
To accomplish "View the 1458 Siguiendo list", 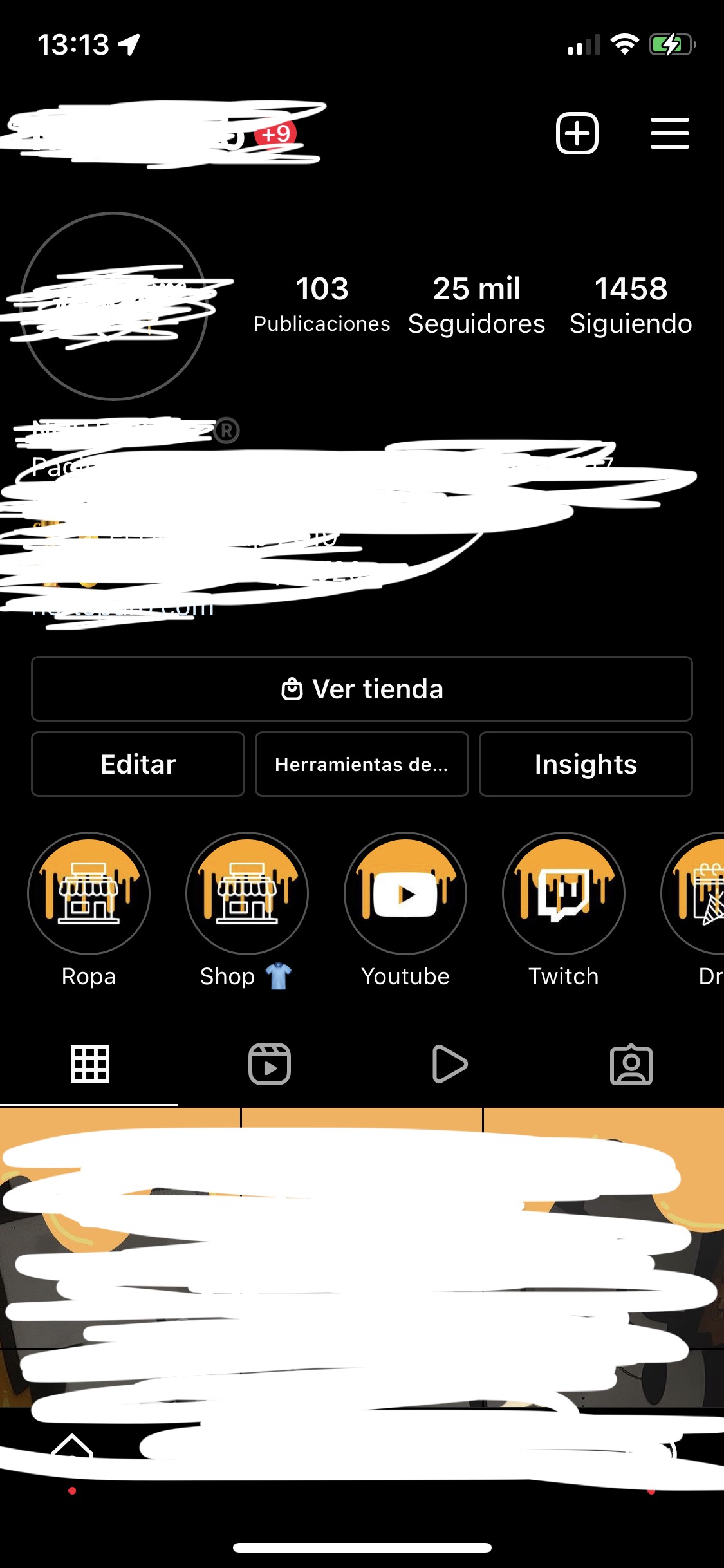I will point(631,306).
